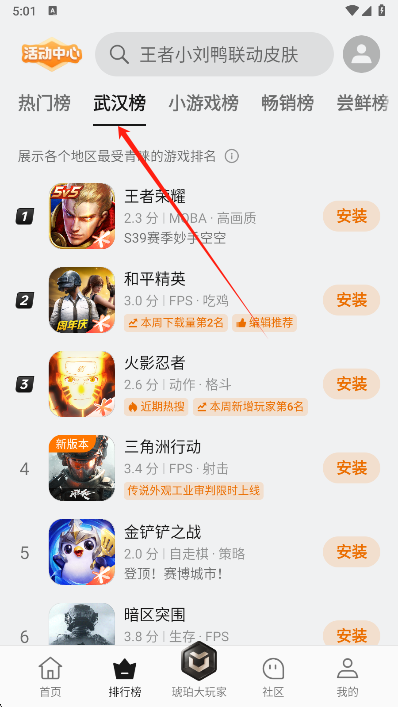Open the 我的 tab
The height and width of the screenshot is (707, 398).
(x=347, y=676)
